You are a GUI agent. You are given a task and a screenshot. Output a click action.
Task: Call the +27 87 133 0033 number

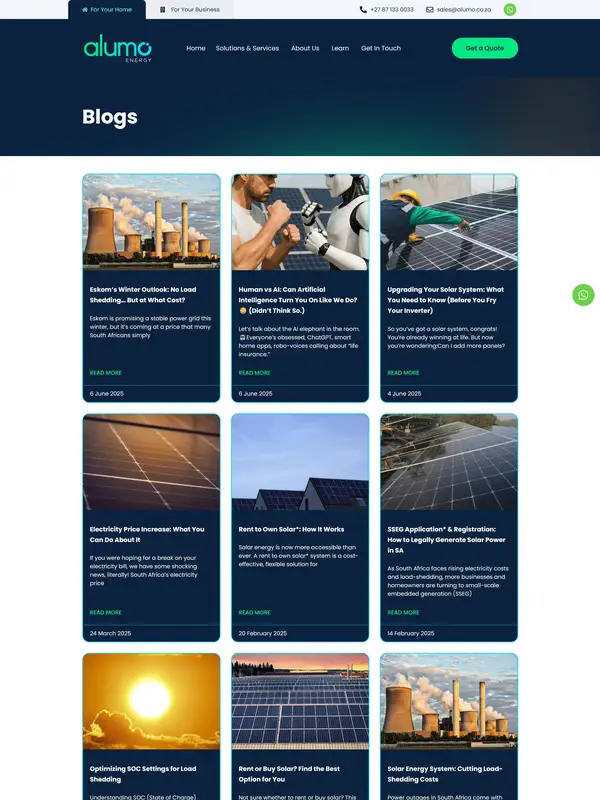click(x=387, y=9)
